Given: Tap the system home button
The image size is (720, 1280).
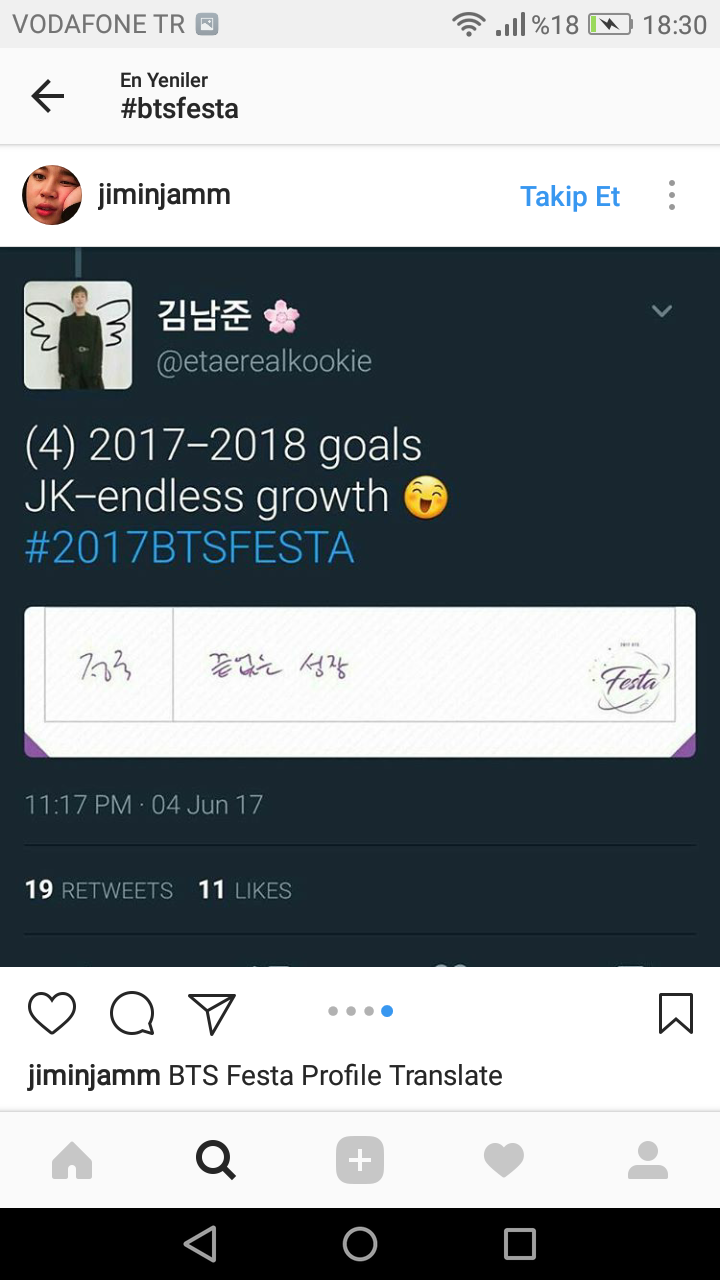Looking at the screenshot, I should tap(360, 1244).
